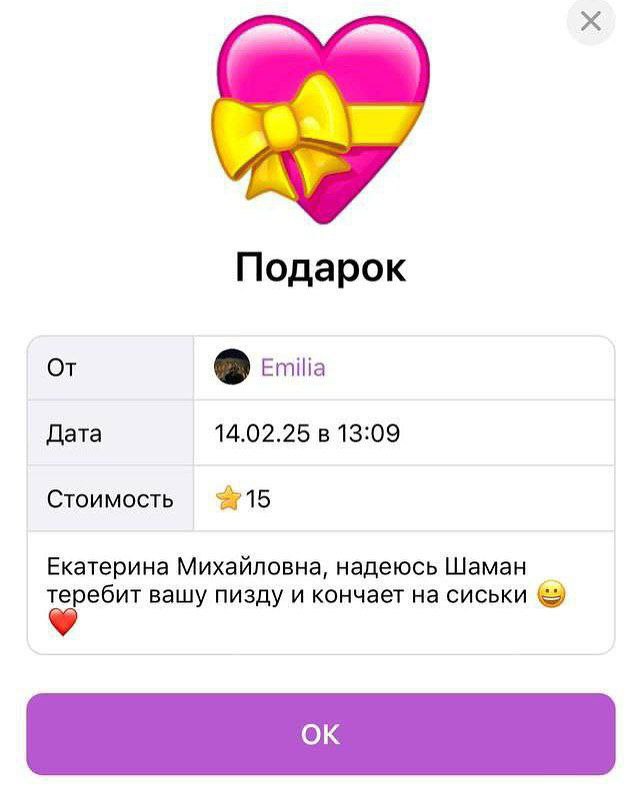
Task: Confirm with the OK button
Action: coord(320,734)
